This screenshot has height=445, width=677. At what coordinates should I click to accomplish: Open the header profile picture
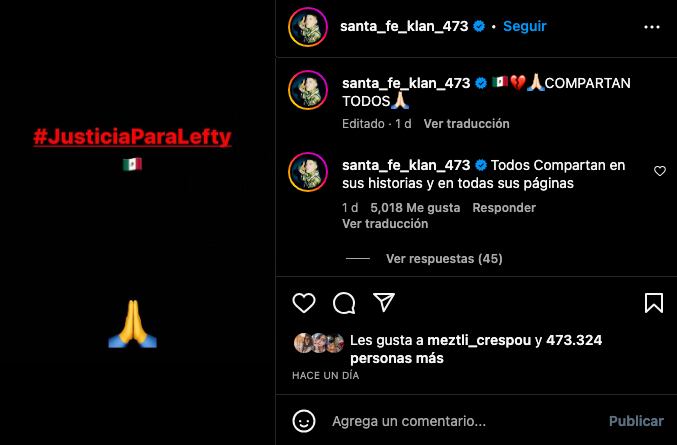(x=308, y=26)
